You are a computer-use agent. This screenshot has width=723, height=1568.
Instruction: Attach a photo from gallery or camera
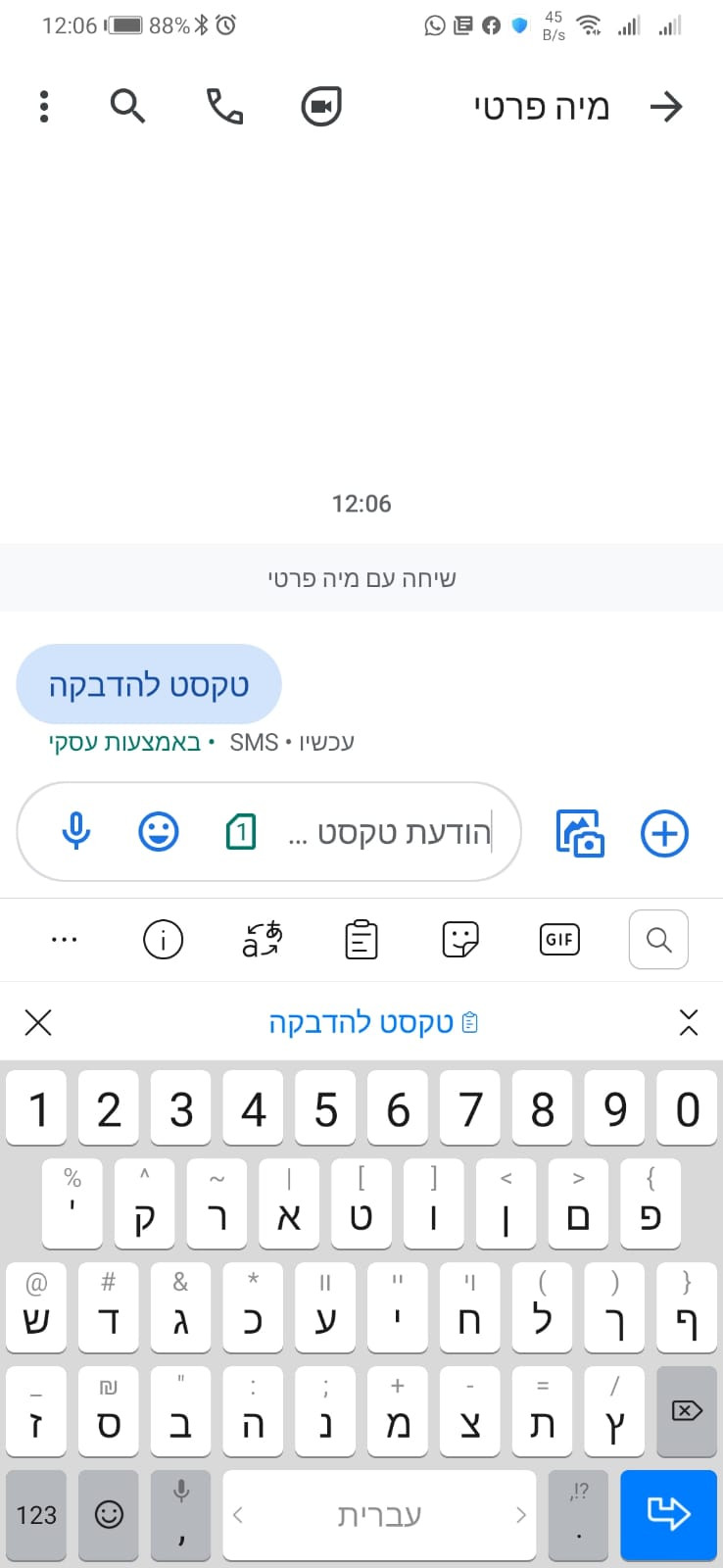point(580,833)
